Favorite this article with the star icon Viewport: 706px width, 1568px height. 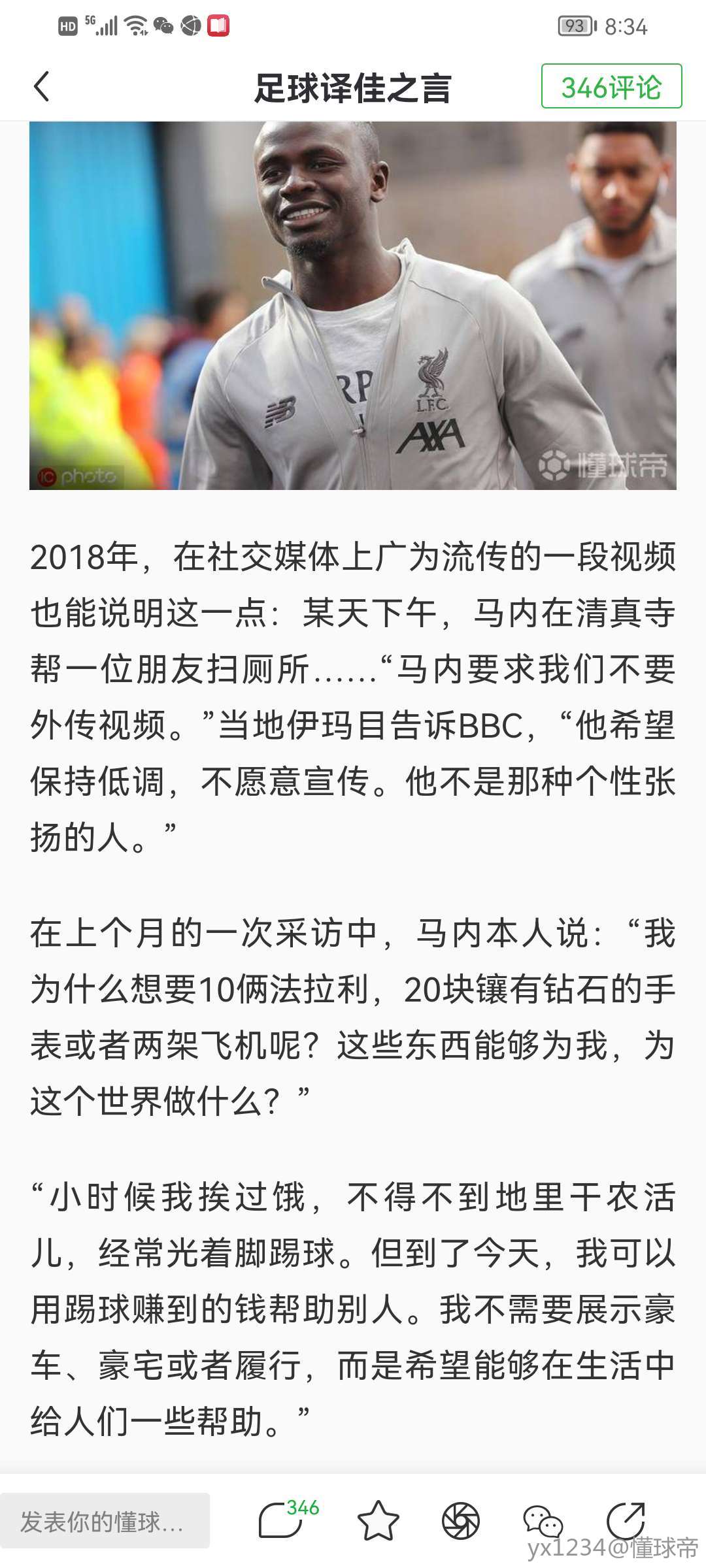coord(378,1520)
